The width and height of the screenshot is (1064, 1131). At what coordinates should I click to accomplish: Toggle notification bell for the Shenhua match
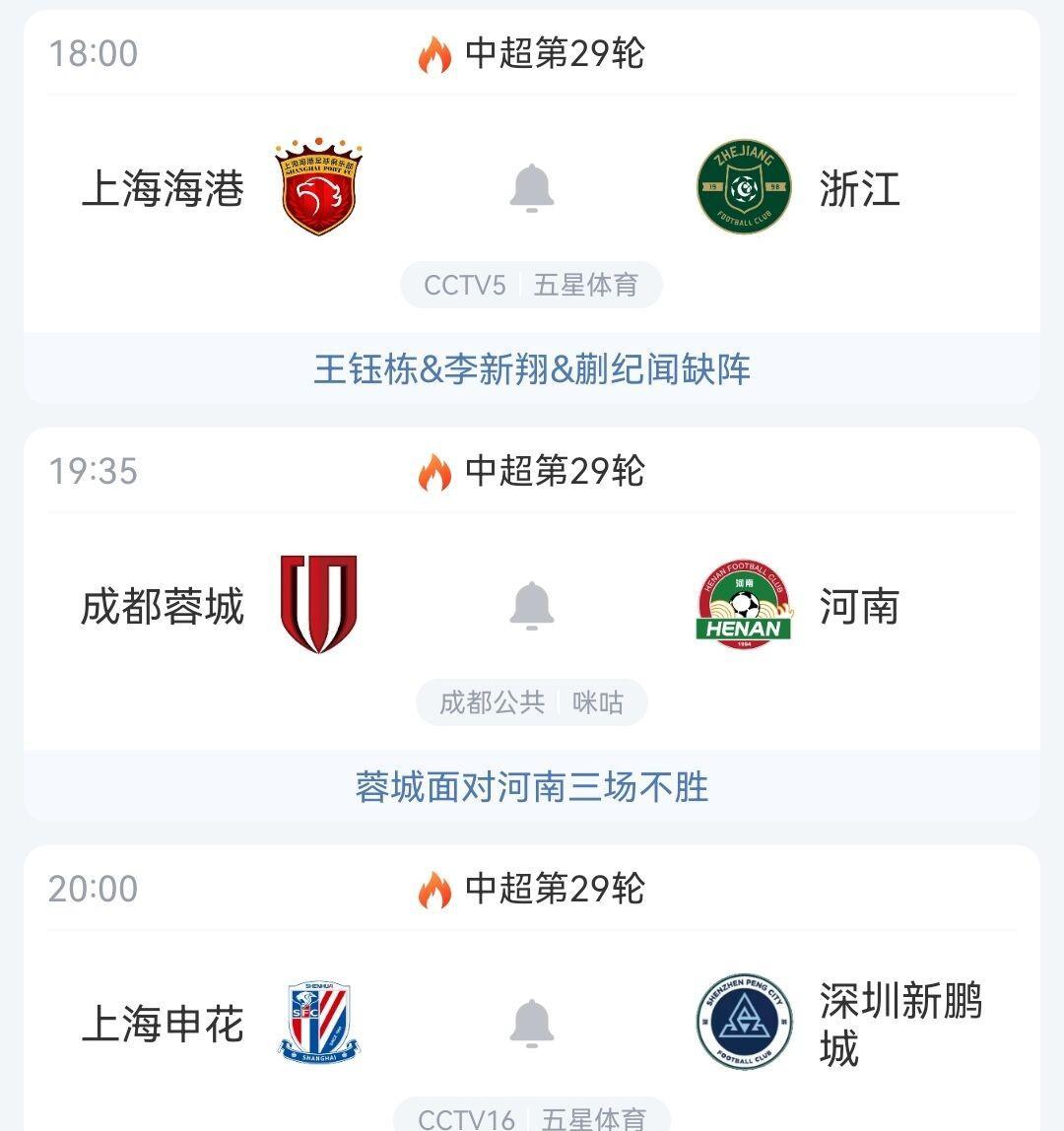[532, 1023]
